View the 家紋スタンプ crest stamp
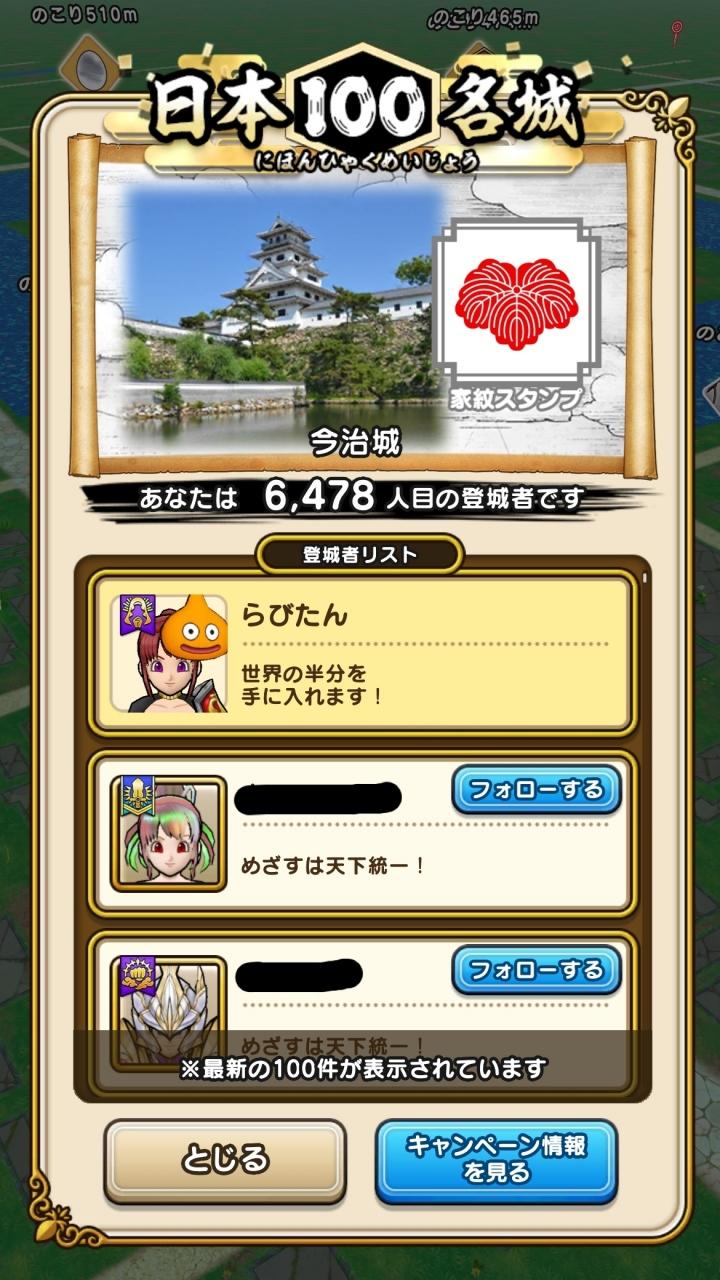Screen dimensions: 720x1280 click(x=514, y=307)
